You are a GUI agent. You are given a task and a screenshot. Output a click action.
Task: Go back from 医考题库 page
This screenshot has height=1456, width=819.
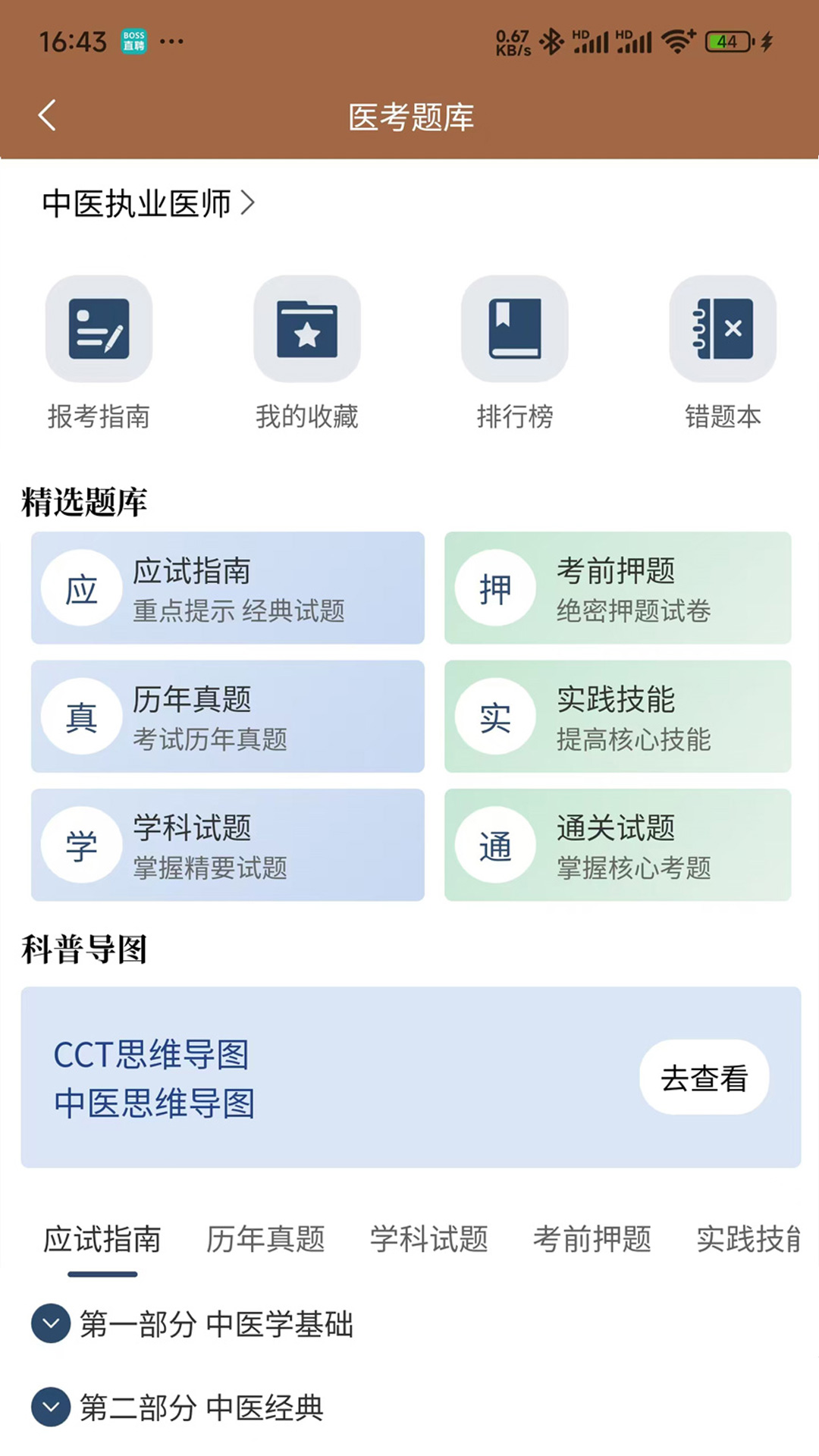(47, 116)
